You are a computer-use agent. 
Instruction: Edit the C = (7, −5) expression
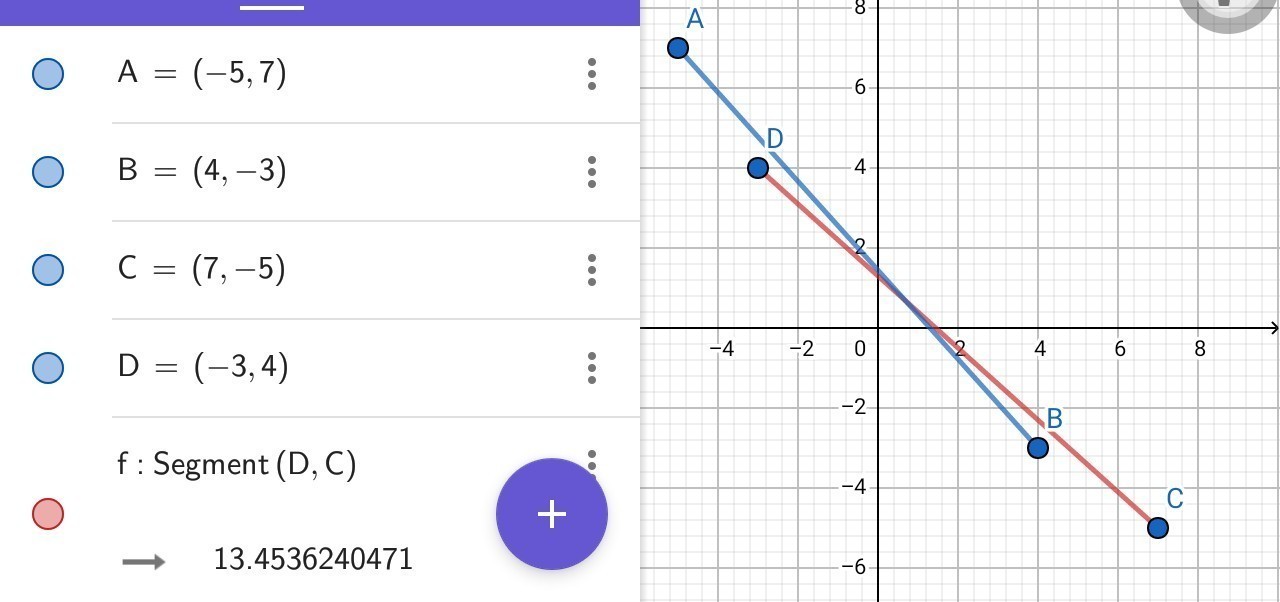tap(202, 270)
